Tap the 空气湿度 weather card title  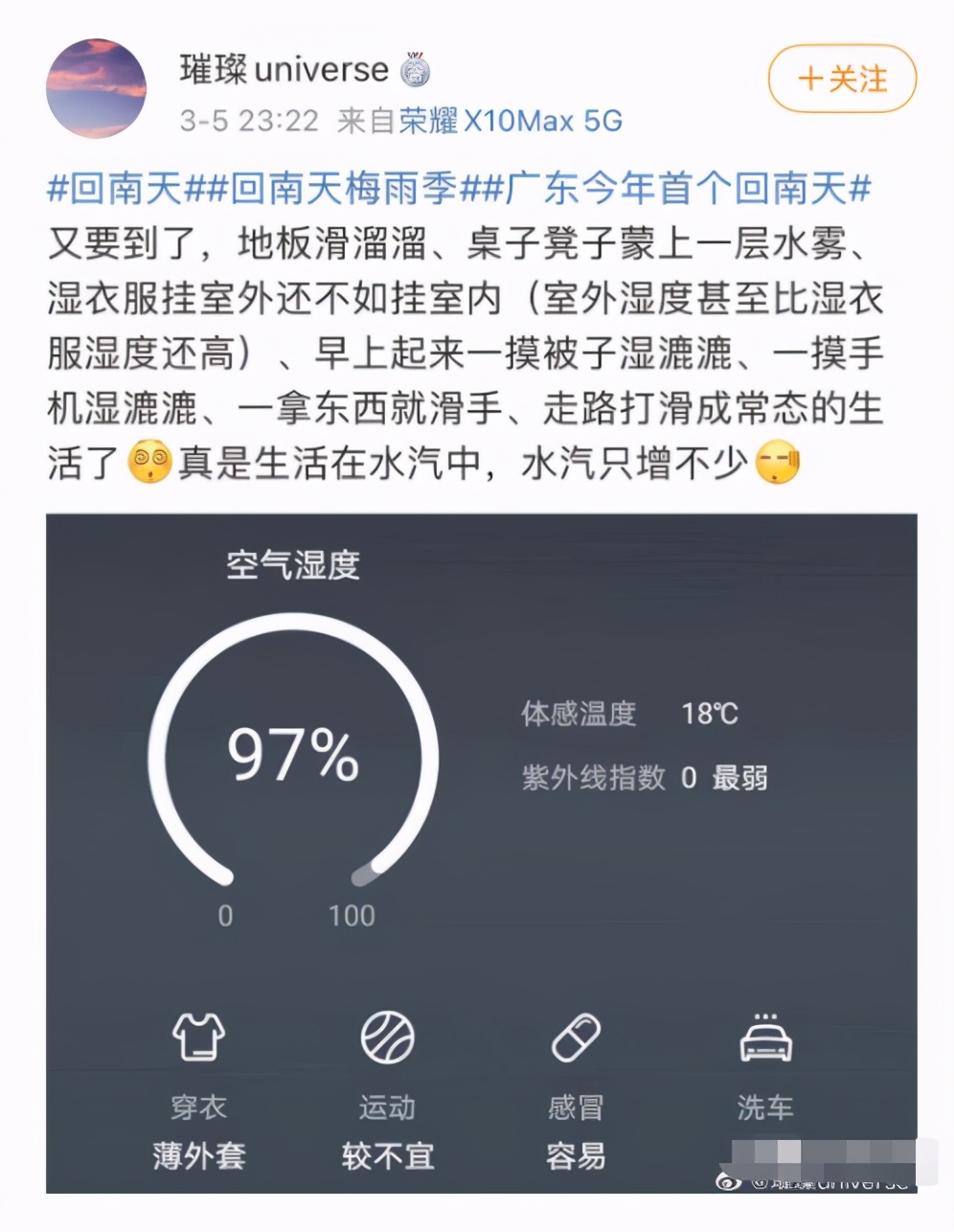pos(291,565)
